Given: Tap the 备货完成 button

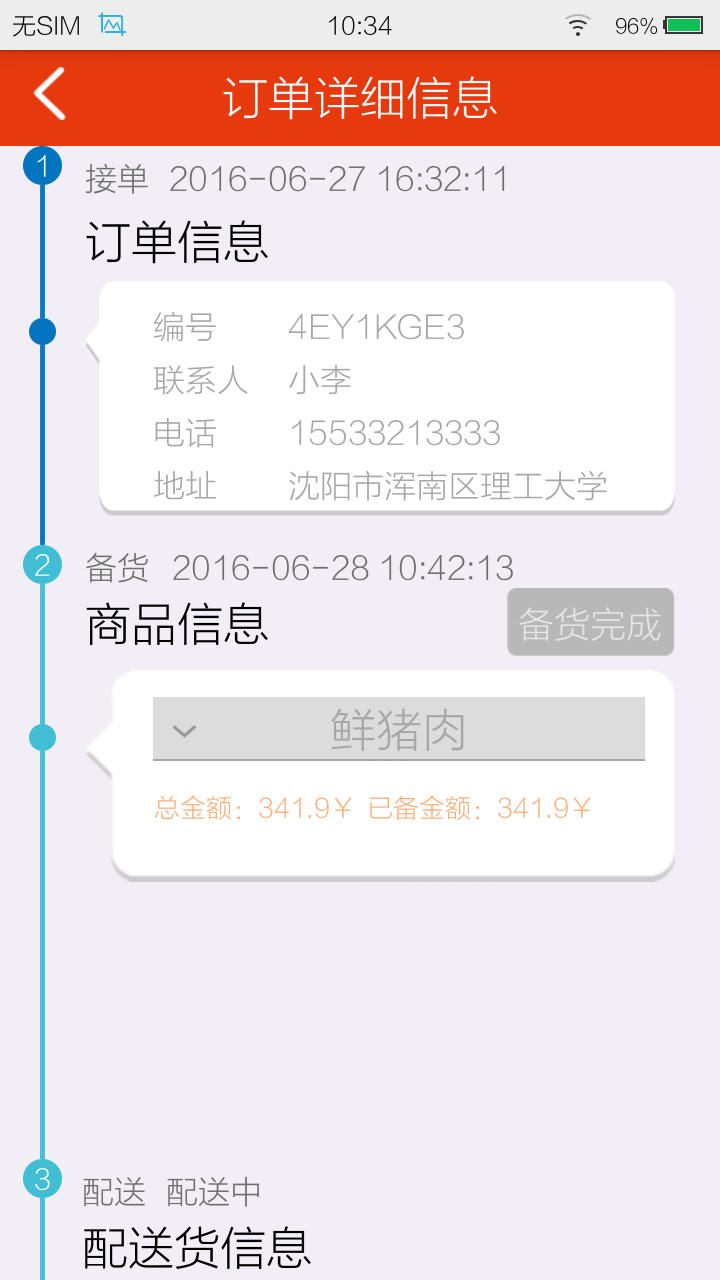Looking at the screenshot, I should click(x=590, y=623).
